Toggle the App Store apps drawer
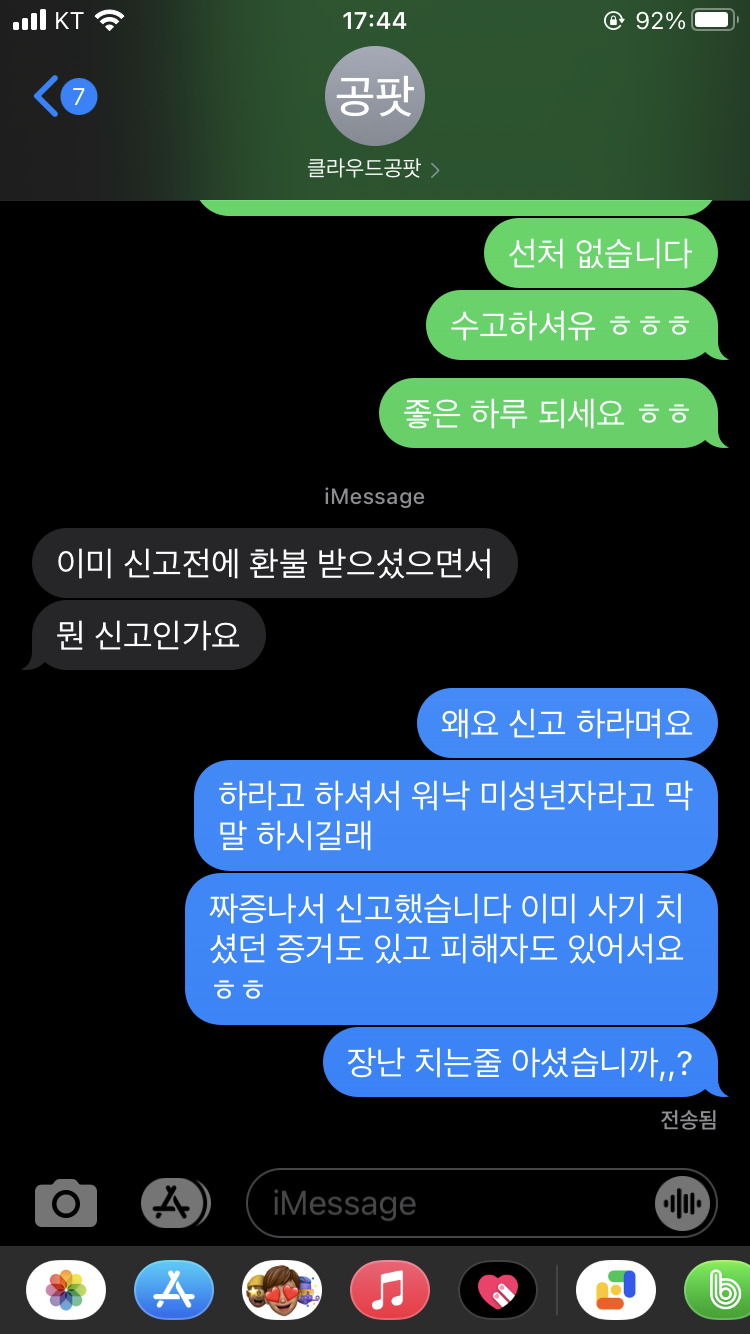Viewport: 750px width, 1334px height. pyautogui.click(x=174, y=1203)
